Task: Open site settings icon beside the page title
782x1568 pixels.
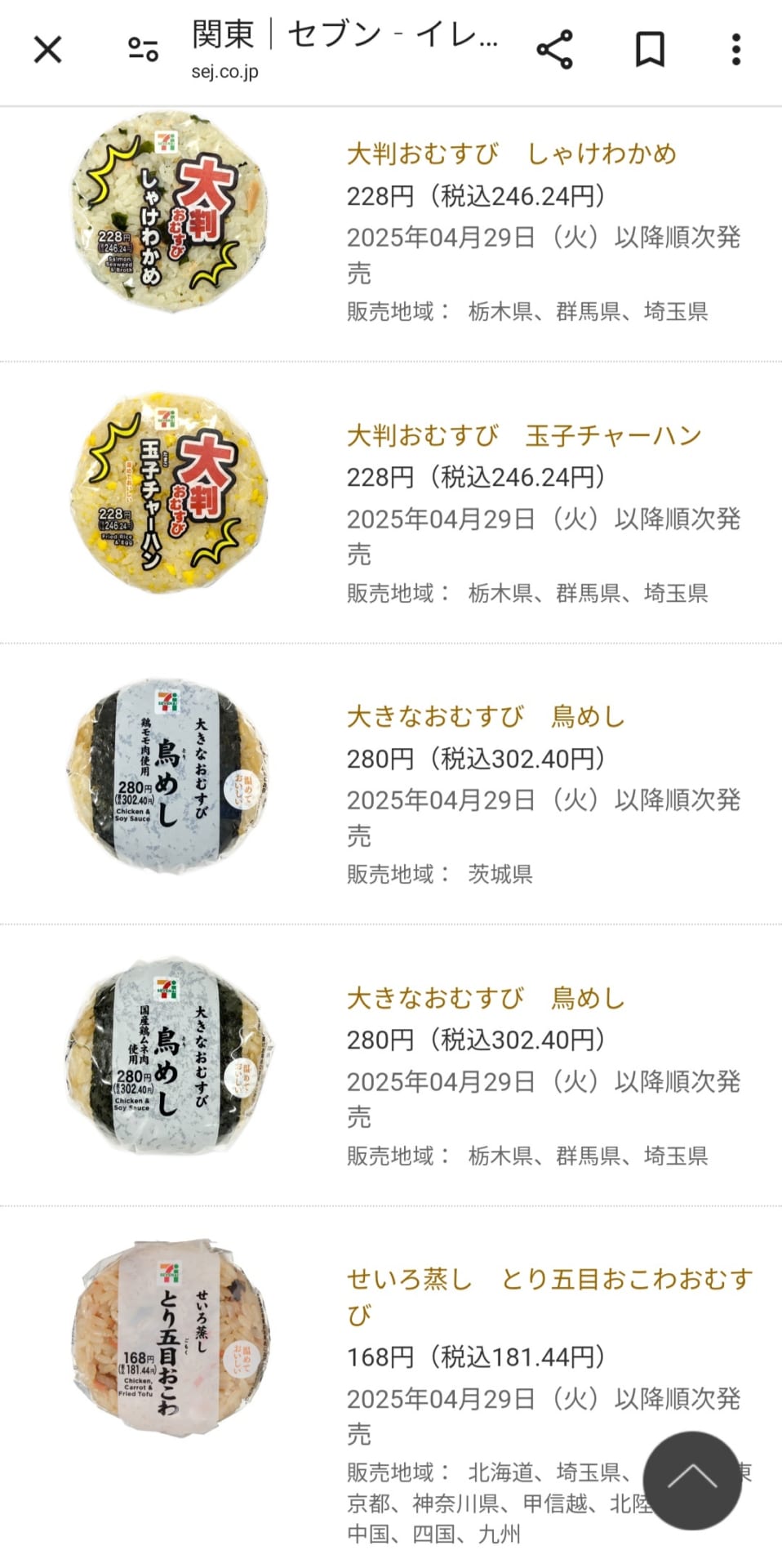Action: [x=144, y=50]
